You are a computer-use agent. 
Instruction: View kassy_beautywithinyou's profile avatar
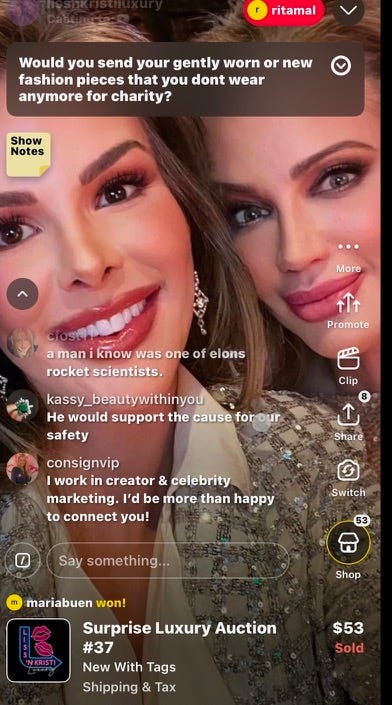22,405
